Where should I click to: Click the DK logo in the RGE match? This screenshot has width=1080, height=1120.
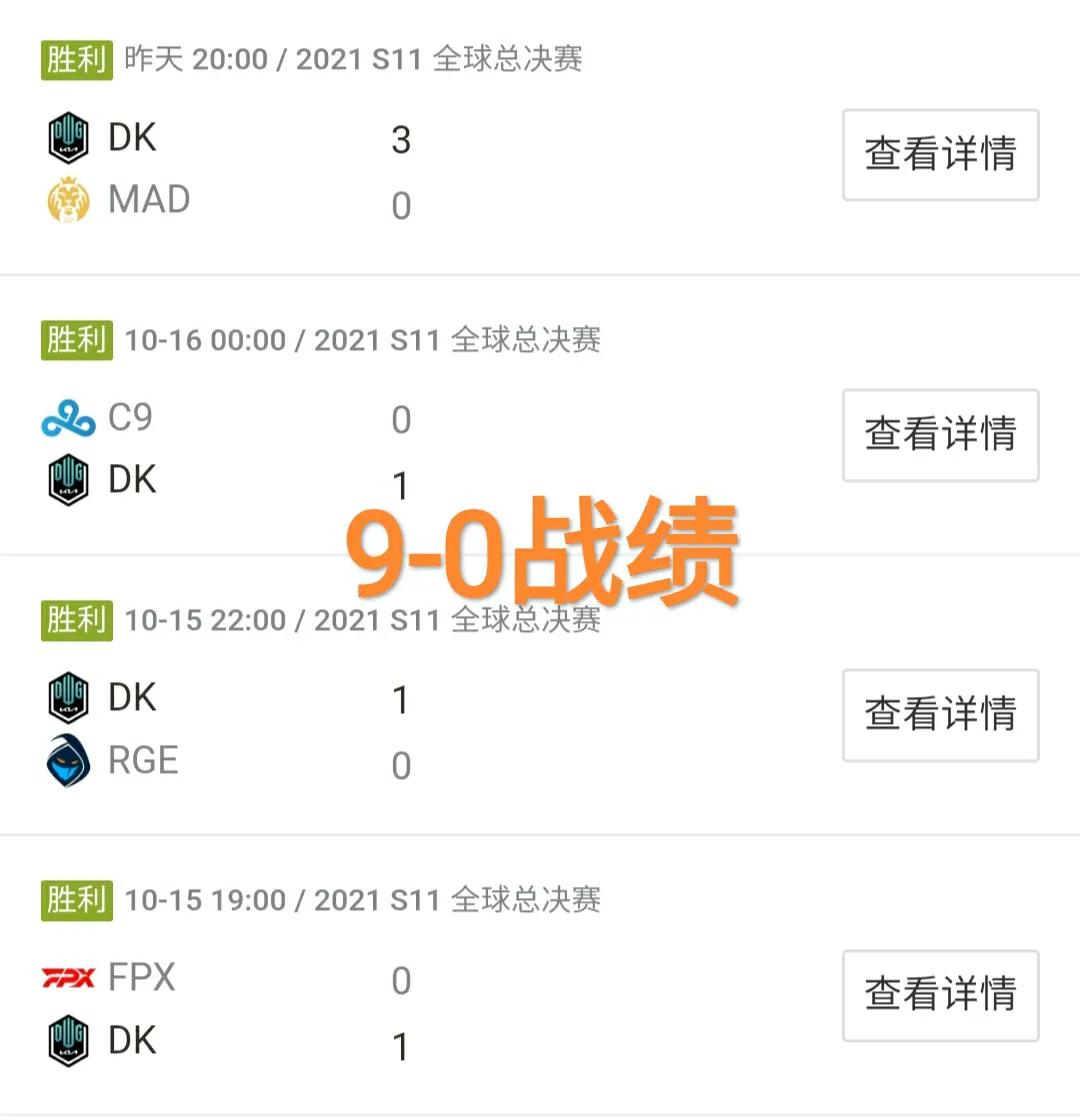[68, 697]
